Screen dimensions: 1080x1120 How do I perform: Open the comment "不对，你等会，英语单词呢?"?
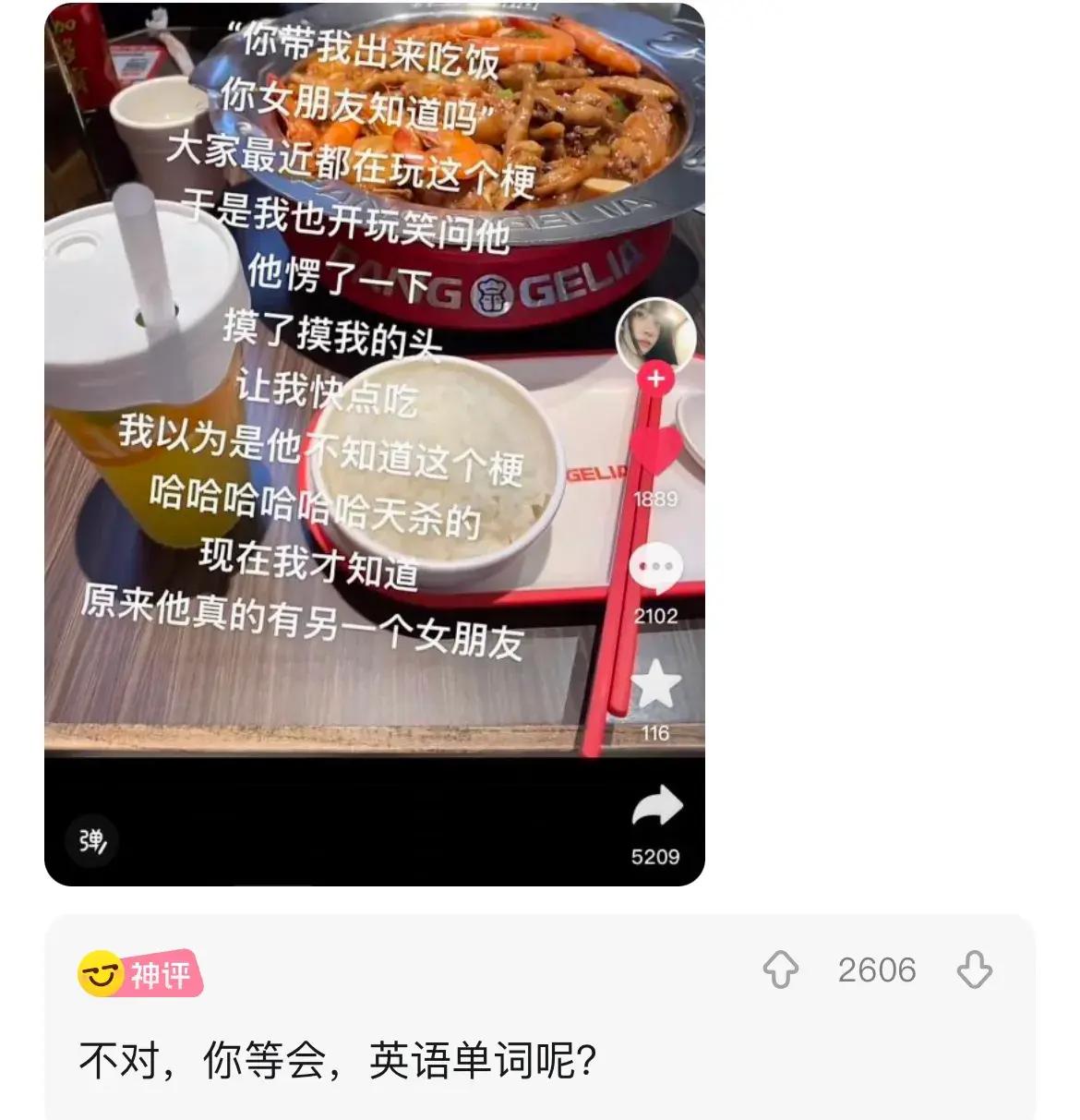338,1061
